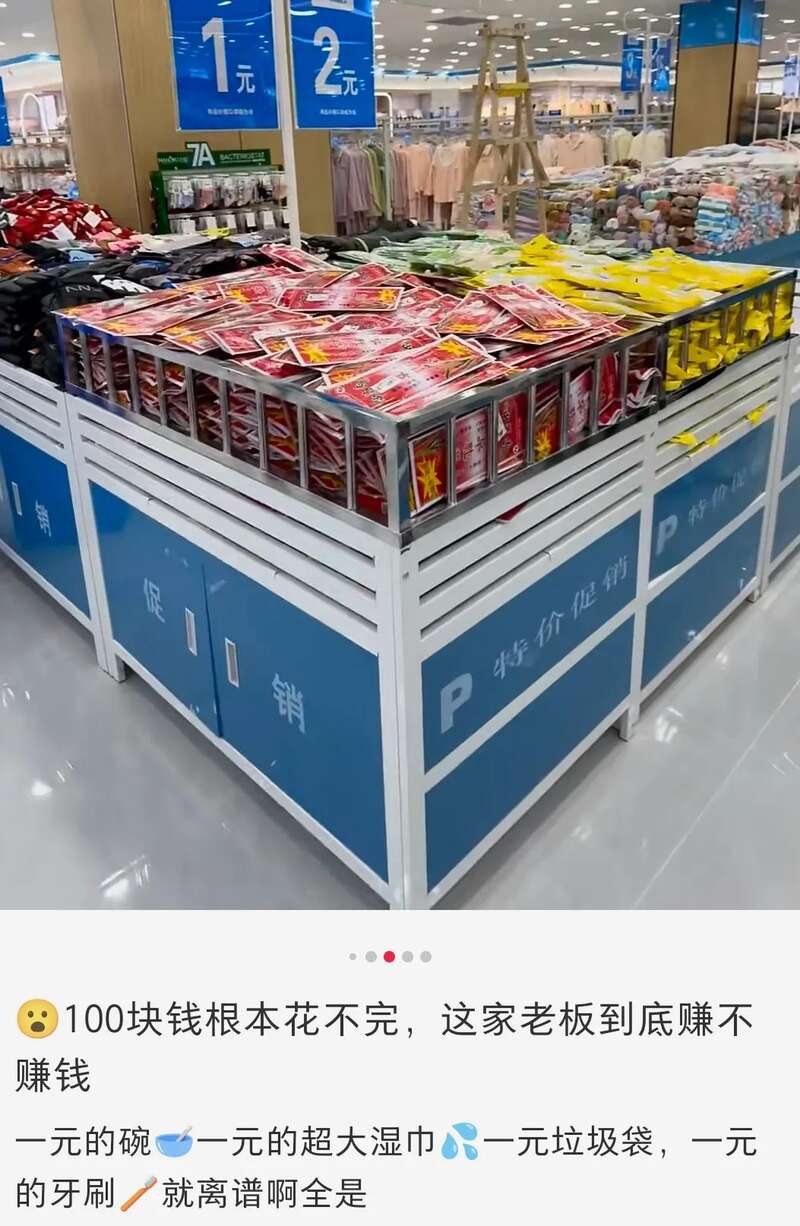The height and width of the screenshot is (1226, 800).
Task: Tap the photo carousel page indicator dots
Action: (x=389, y=957)
